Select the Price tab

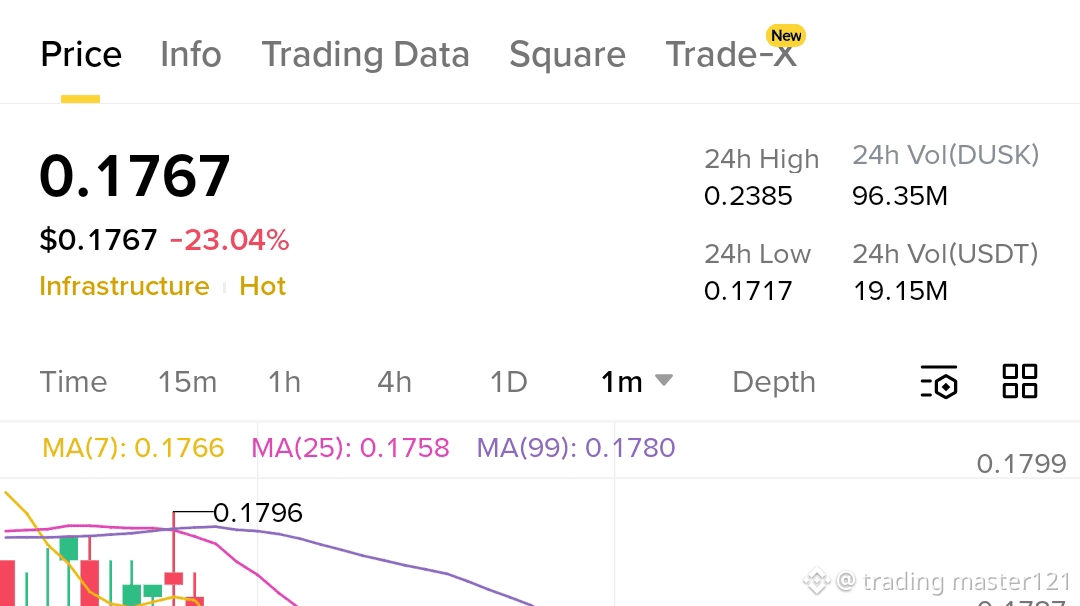(81, 54)
